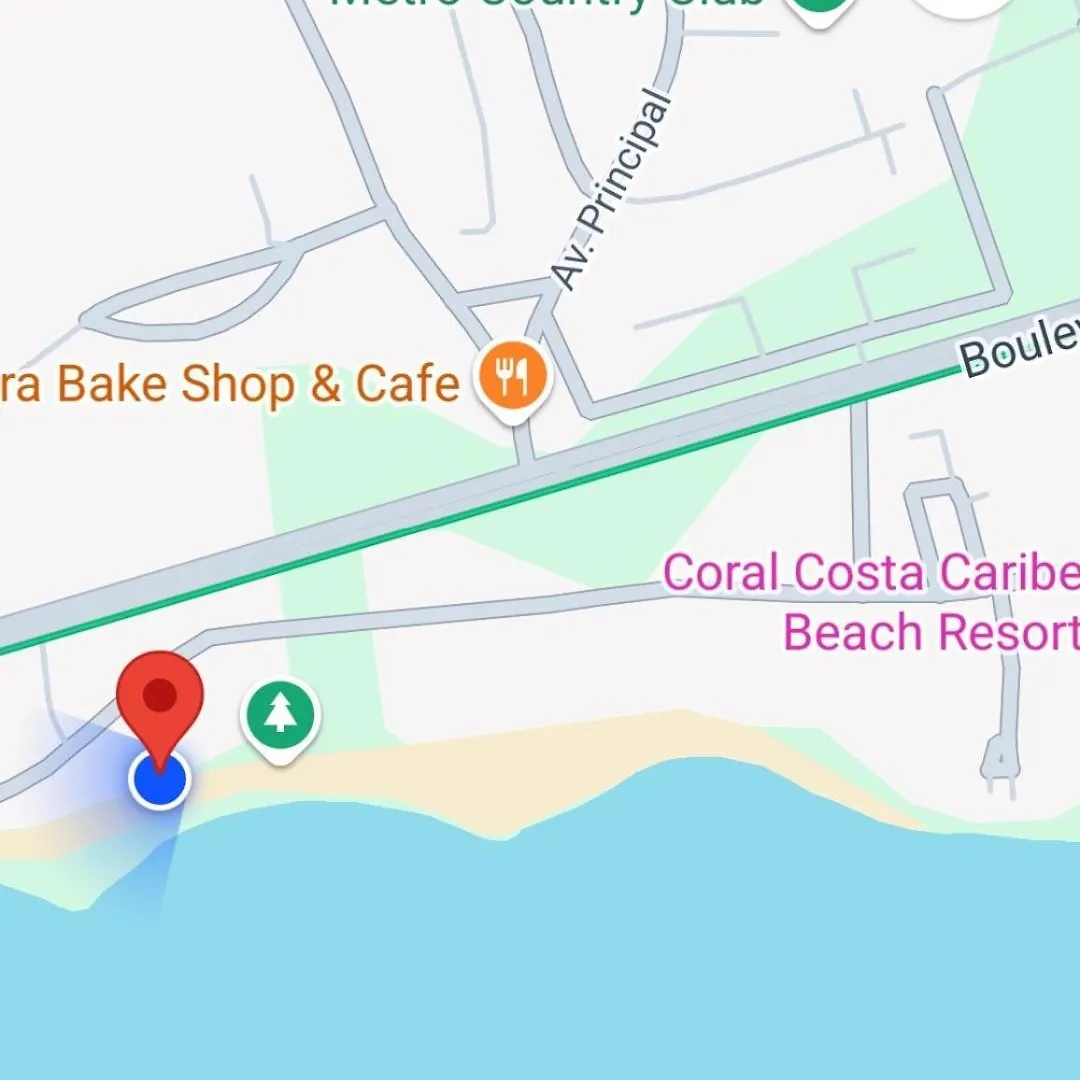Tap the blue current location dot
The image size is (1080, 1080).
tap(159, 779)
